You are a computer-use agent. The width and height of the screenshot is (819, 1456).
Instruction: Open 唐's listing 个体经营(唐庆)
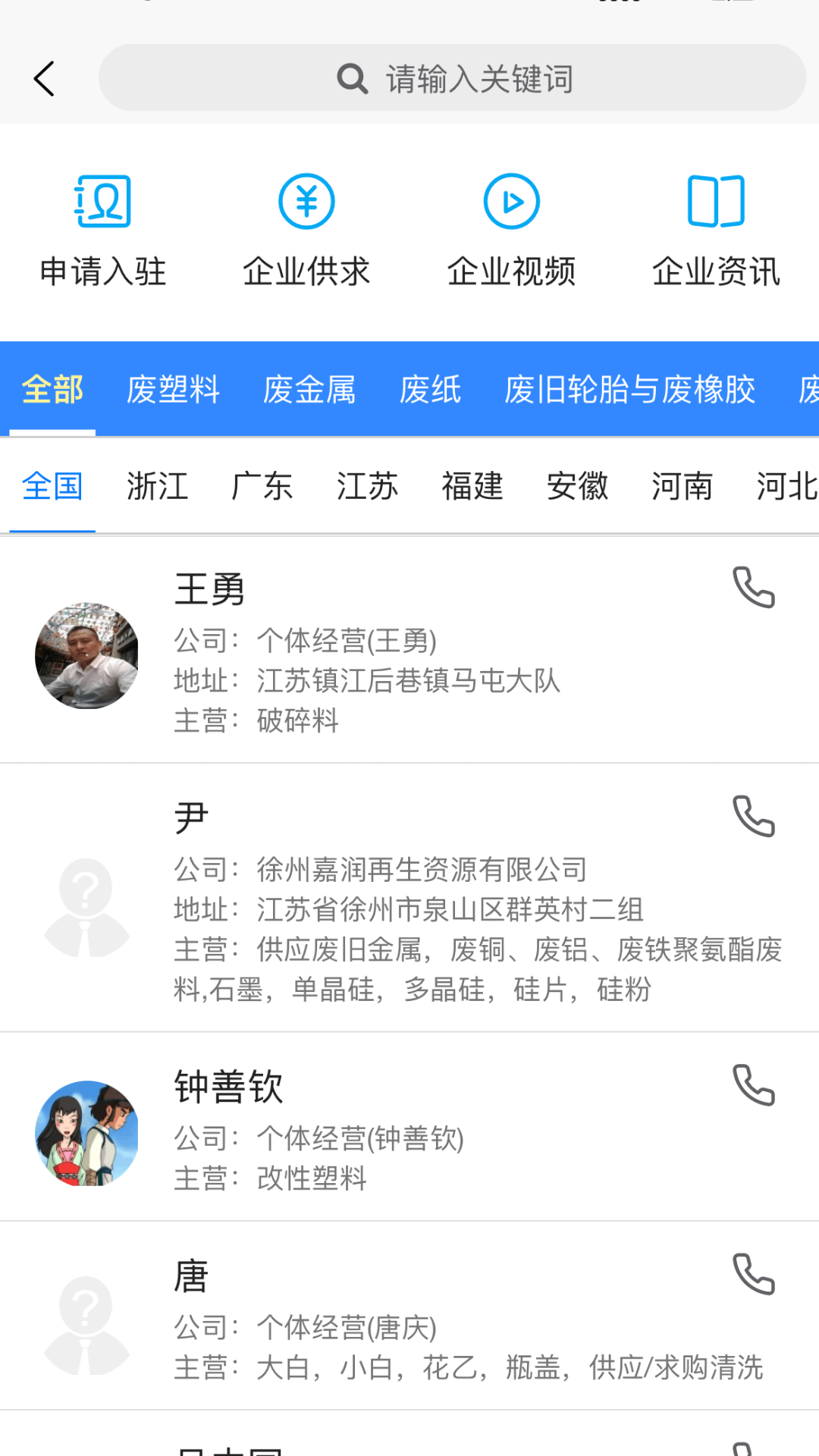[x=409, y=1316]
